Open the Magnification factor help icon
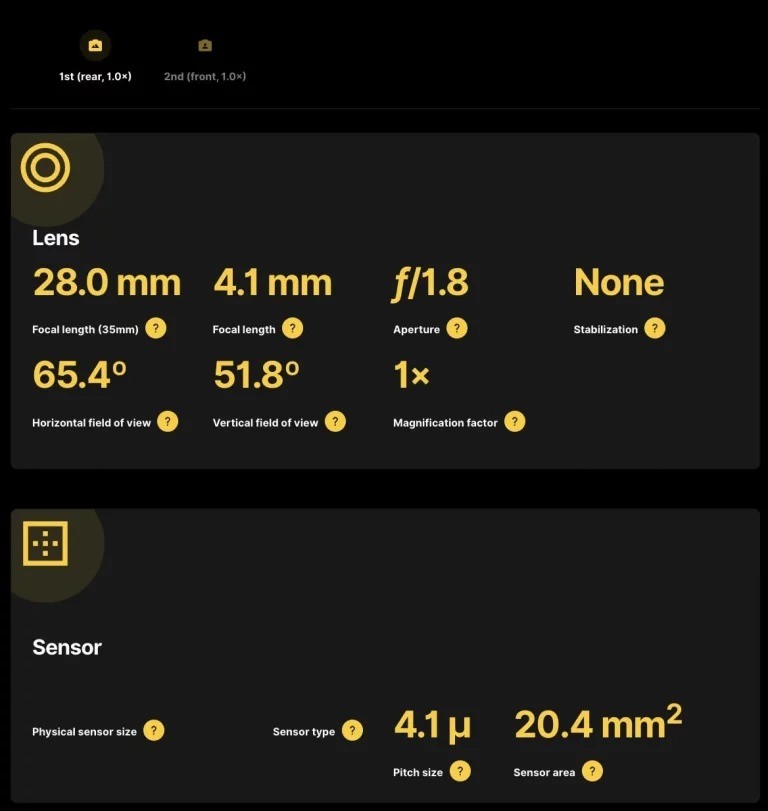Image resolution: width=768 pixels, height=811 pixels. click(514, 421)
